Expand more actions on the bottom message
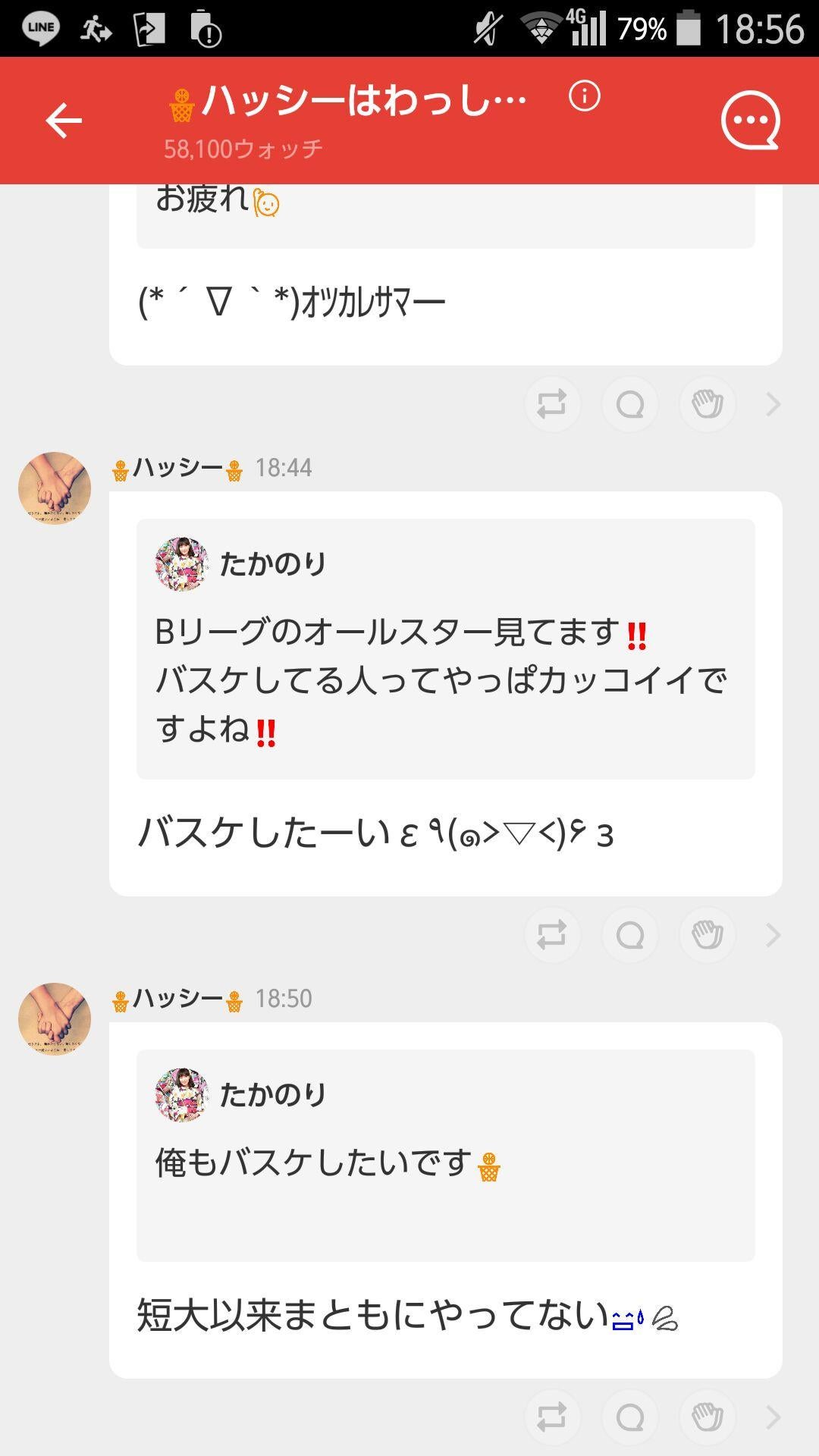 click(772, 1418)
